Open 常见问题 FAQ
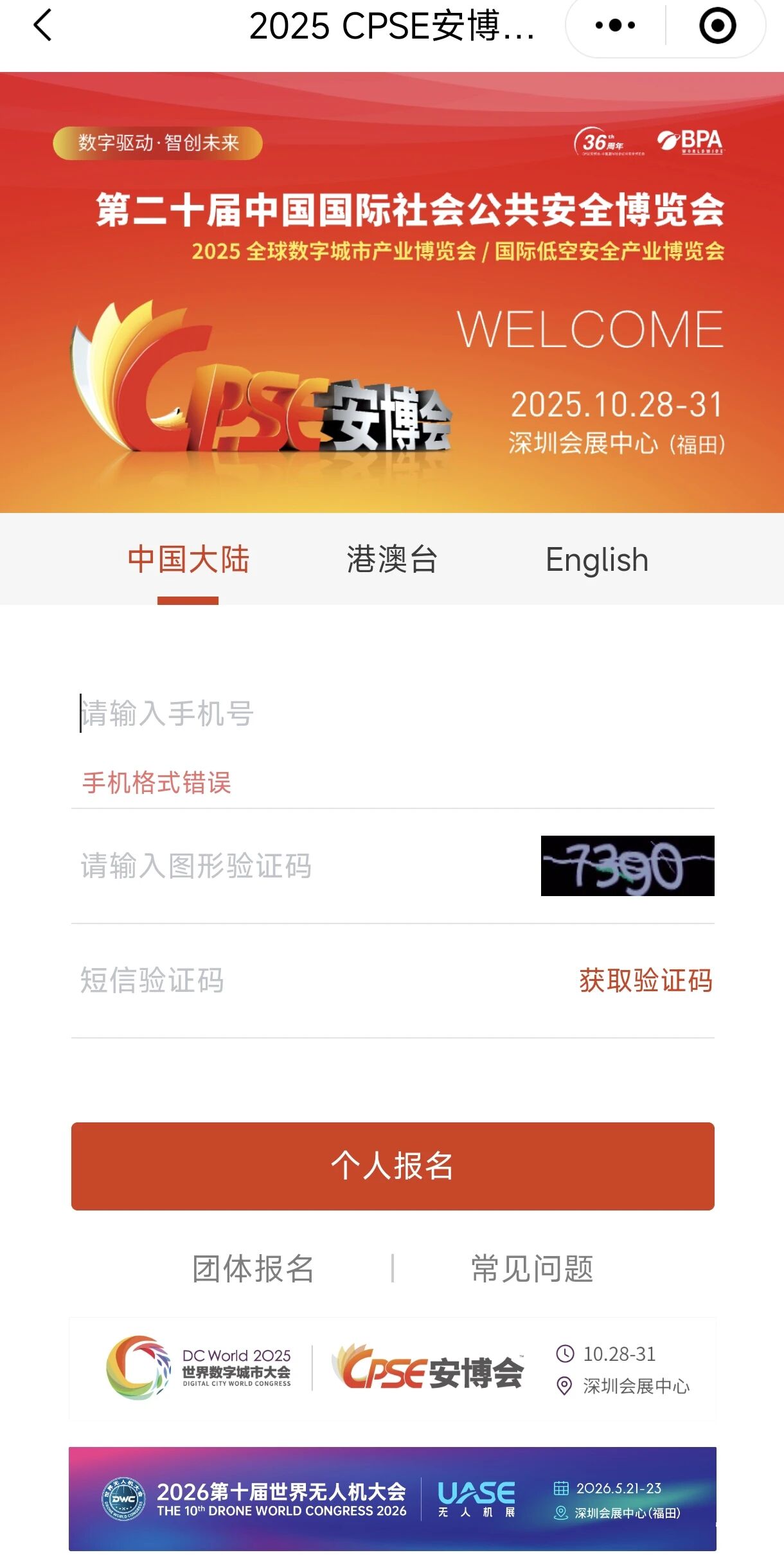Image resolution: width=784 pixels, height=1555 pixels. 532,1268
